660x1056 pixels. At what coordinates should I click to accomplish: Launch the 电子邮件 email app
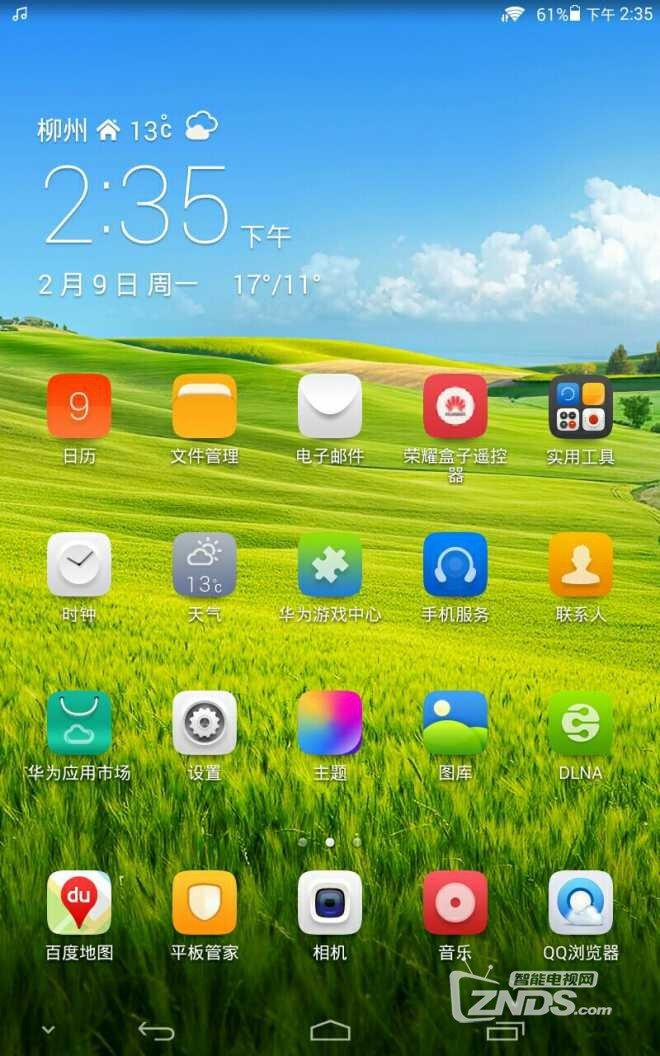330,407
